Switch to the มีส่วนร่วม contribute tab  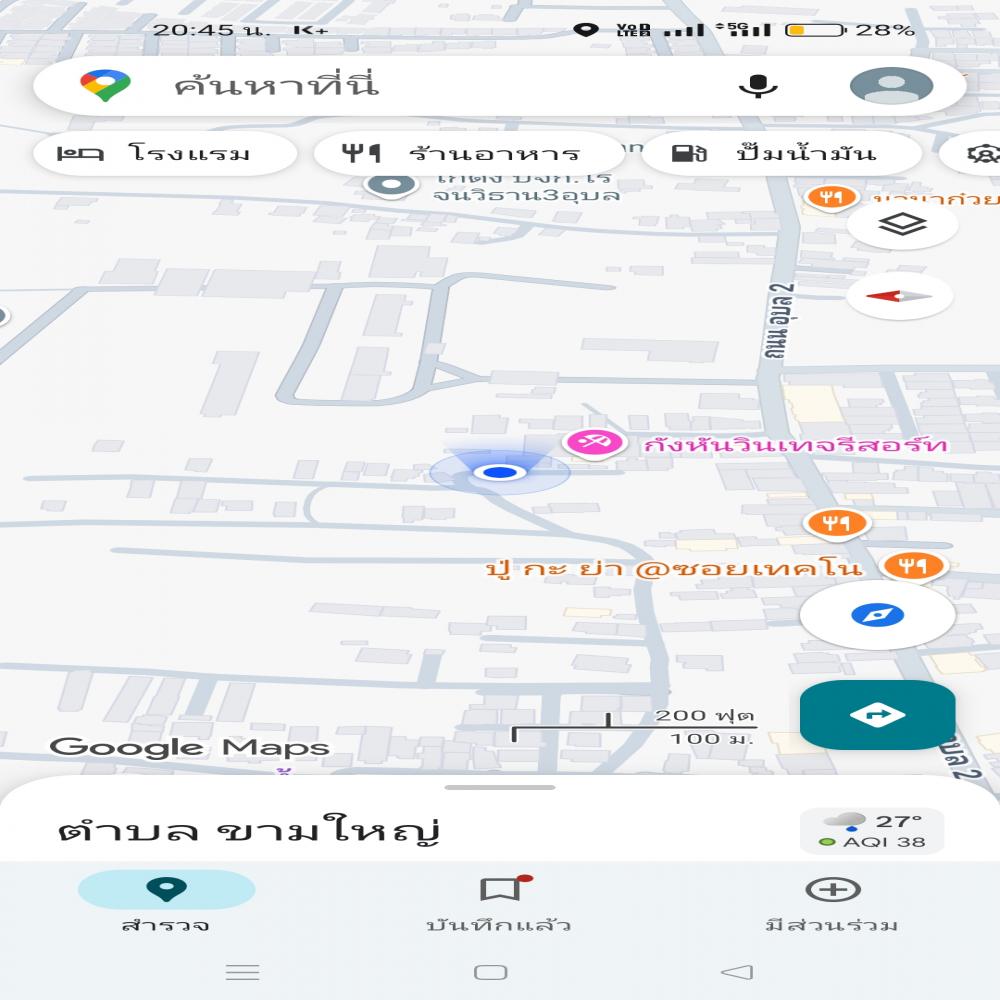click(832, 901)
